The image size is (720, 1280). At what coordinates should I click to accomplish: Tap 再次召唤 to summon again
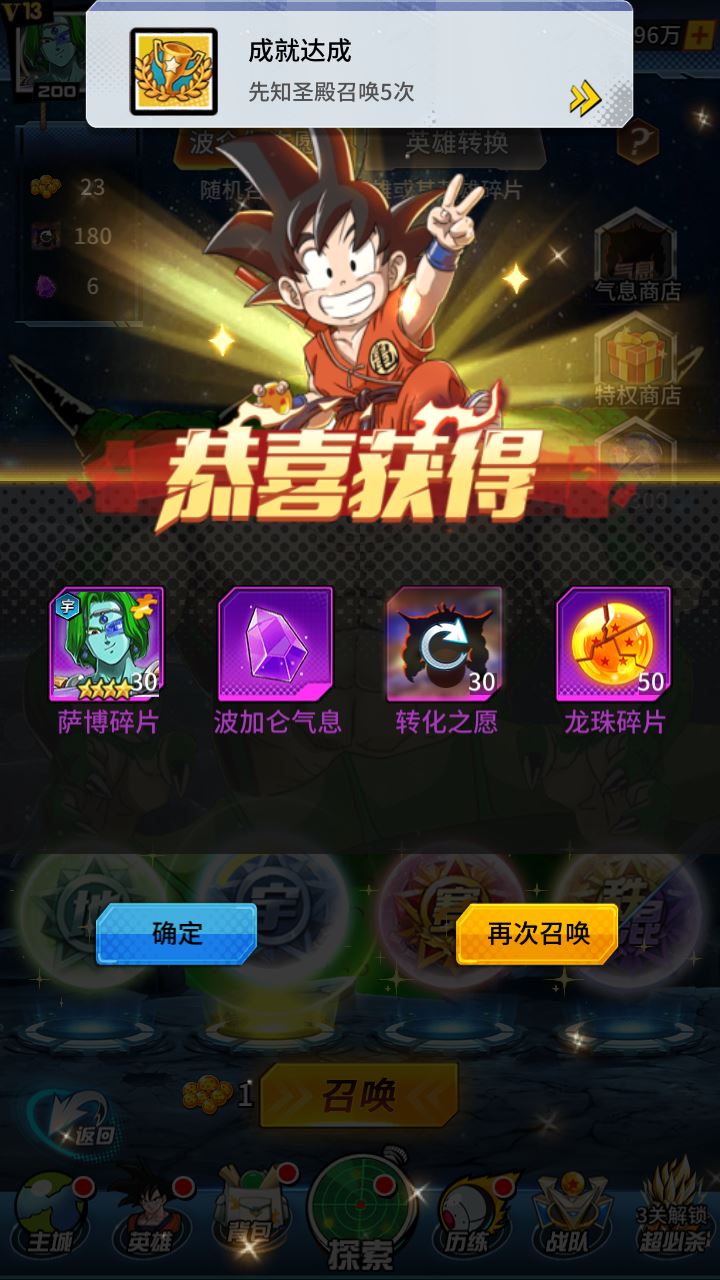click(x=538, y=934)
